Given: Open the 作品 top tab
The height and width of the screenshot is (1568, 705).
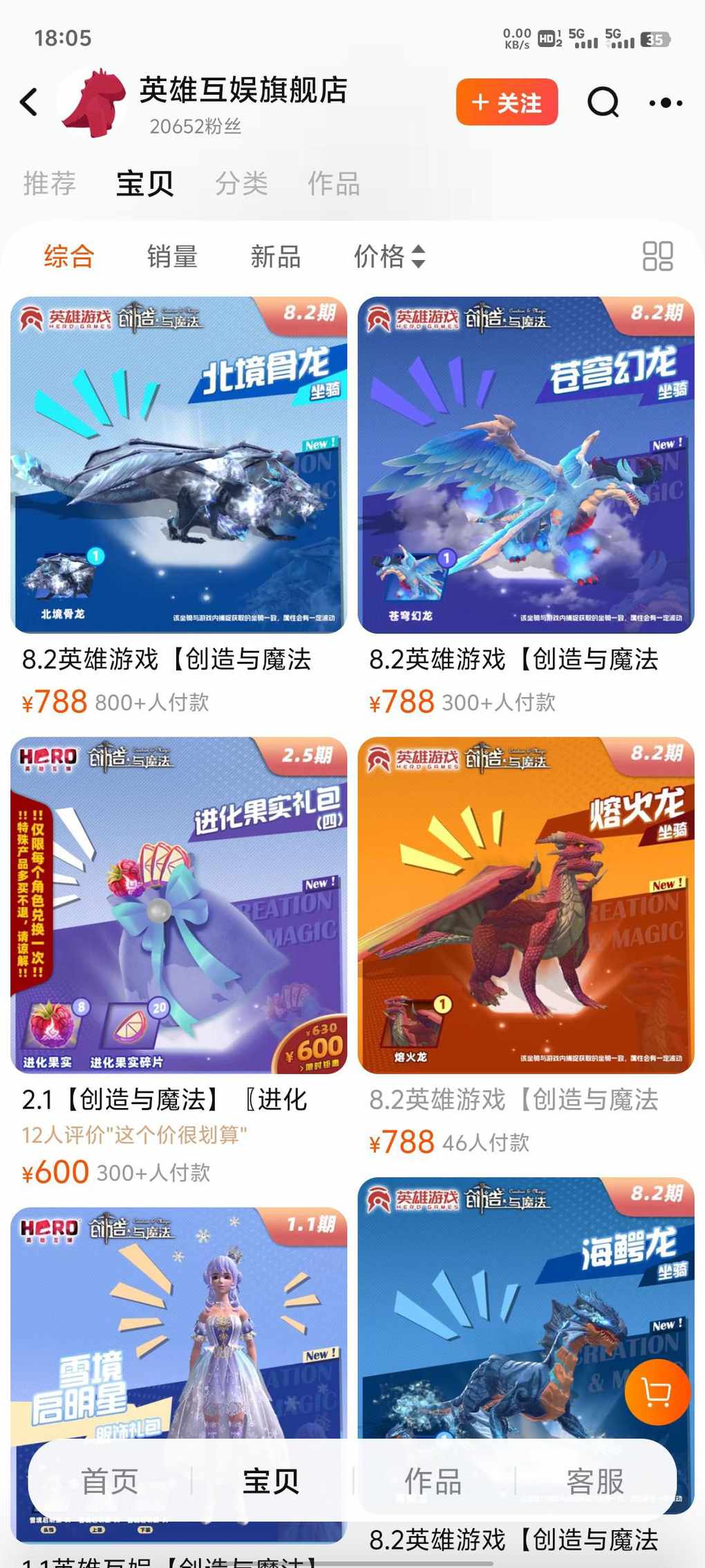Looking at the screenshot, I should point(334,184).
